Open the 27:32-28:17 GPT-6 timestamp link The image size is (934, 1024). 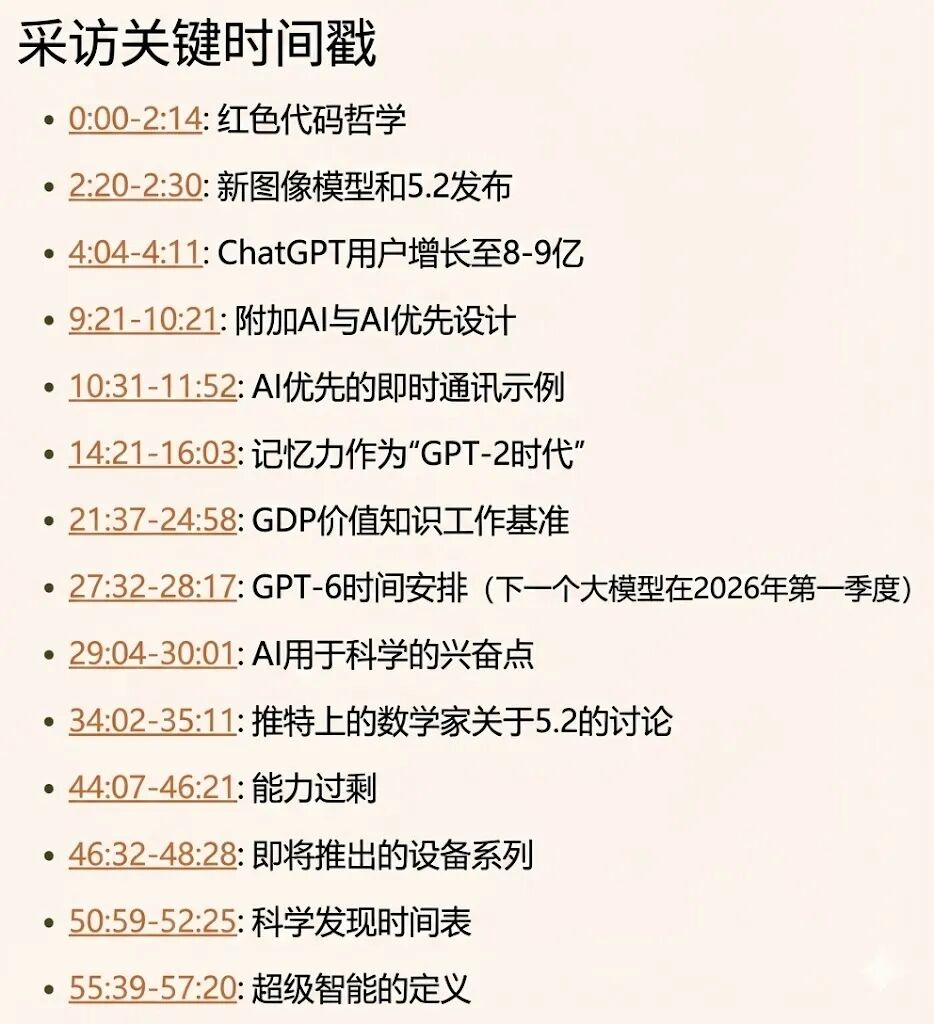(152, 588)
